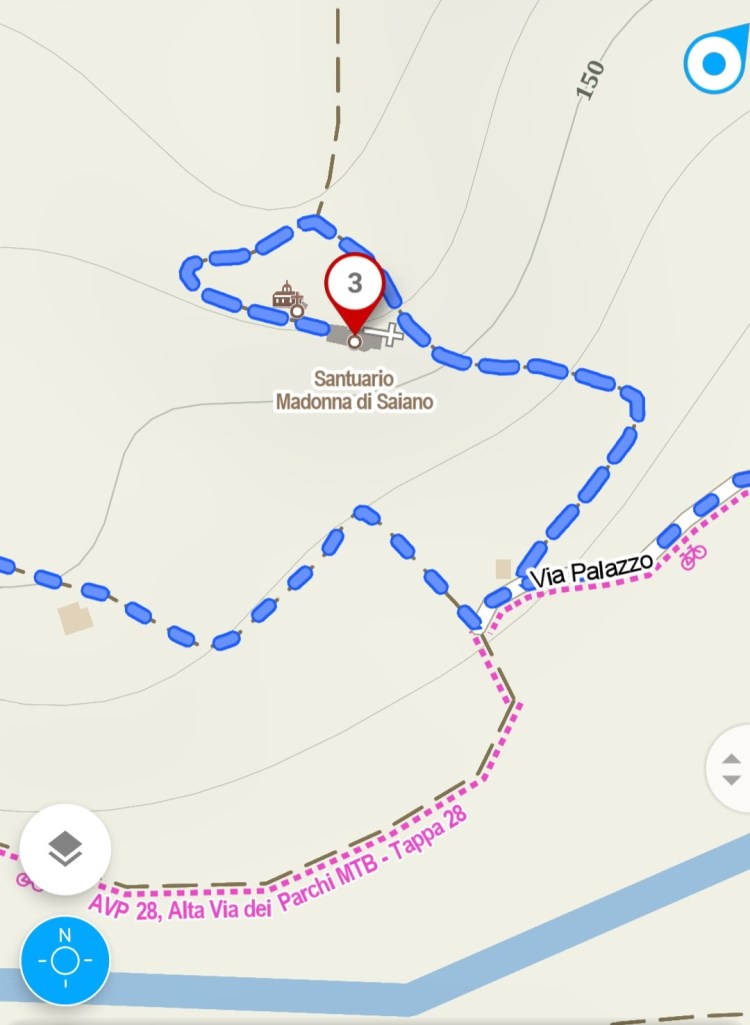Open the map layers selector
The height and width of the screenshot is (1025, 750).
coord(65,850)
